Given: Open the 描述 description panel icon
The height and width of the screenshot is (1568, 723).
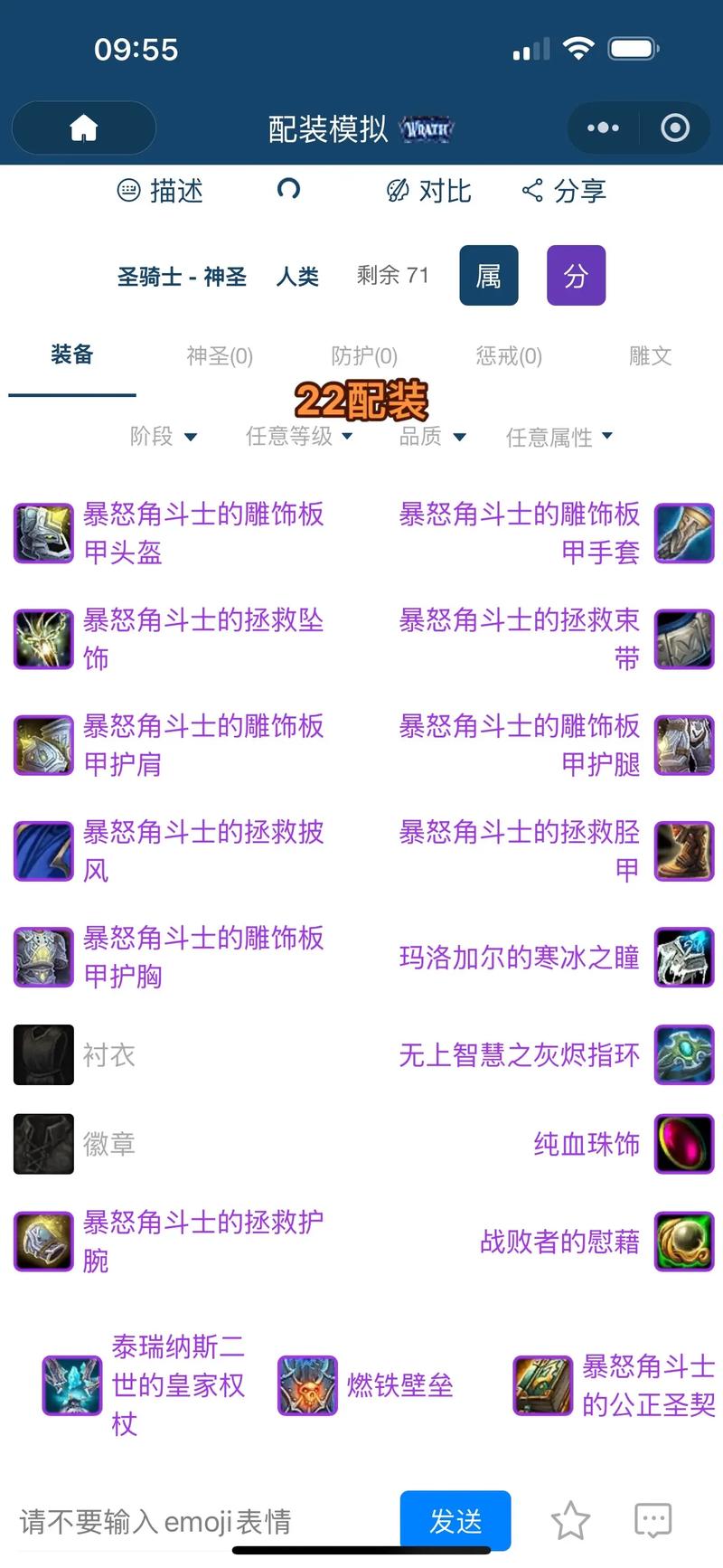Looking at the screenshot, I should pos(130,191).
